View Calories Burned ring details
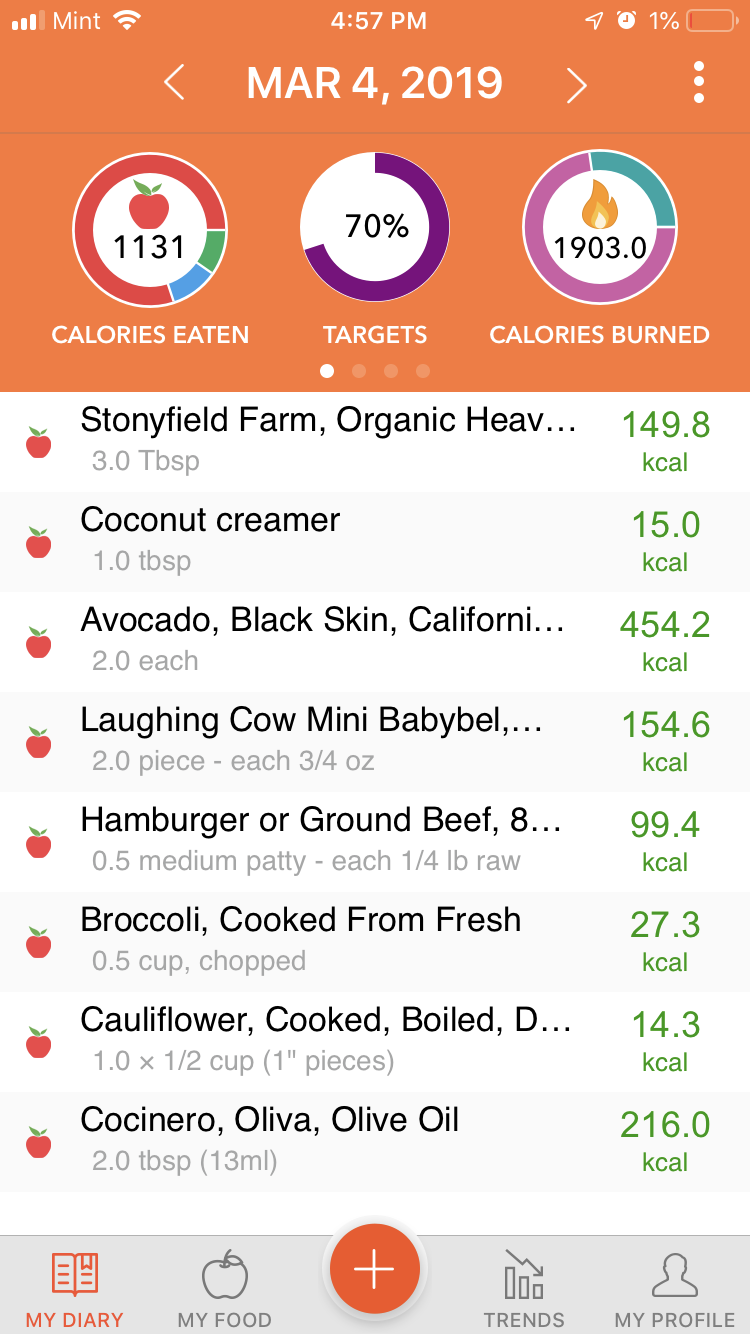Viewport: 750px width, 1334px height. 600,227
